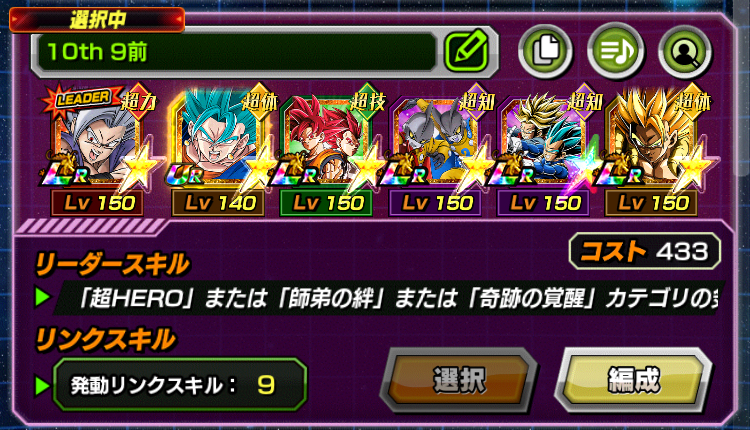Open the LEADER character card
The height and width of the screenshot is (430, 750).
coord(95,142)
